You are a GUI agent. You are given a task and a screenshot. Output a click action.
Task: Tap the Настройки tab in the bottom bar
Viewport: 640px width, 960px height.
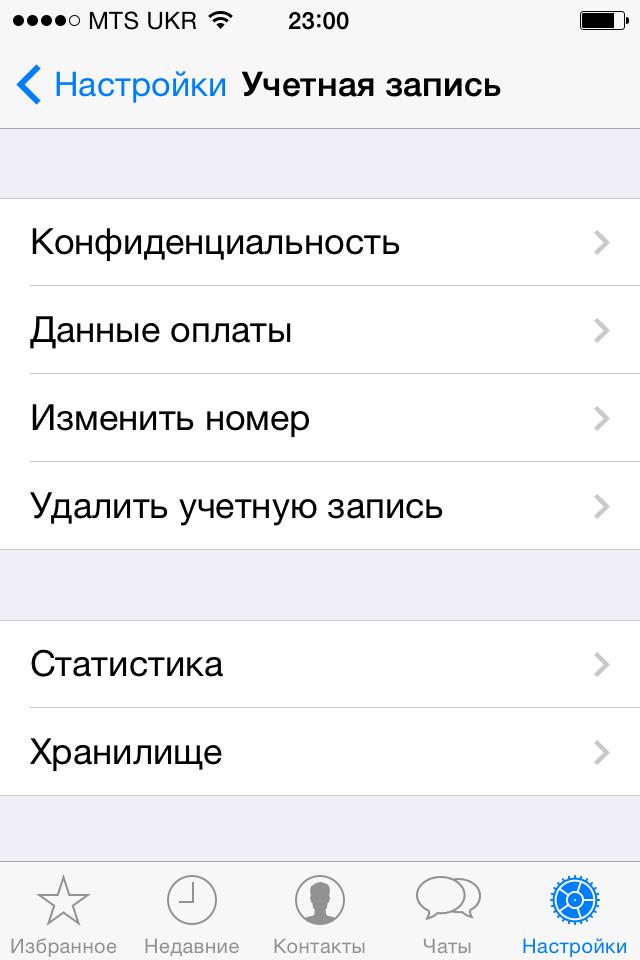click(x=575, y=912)
